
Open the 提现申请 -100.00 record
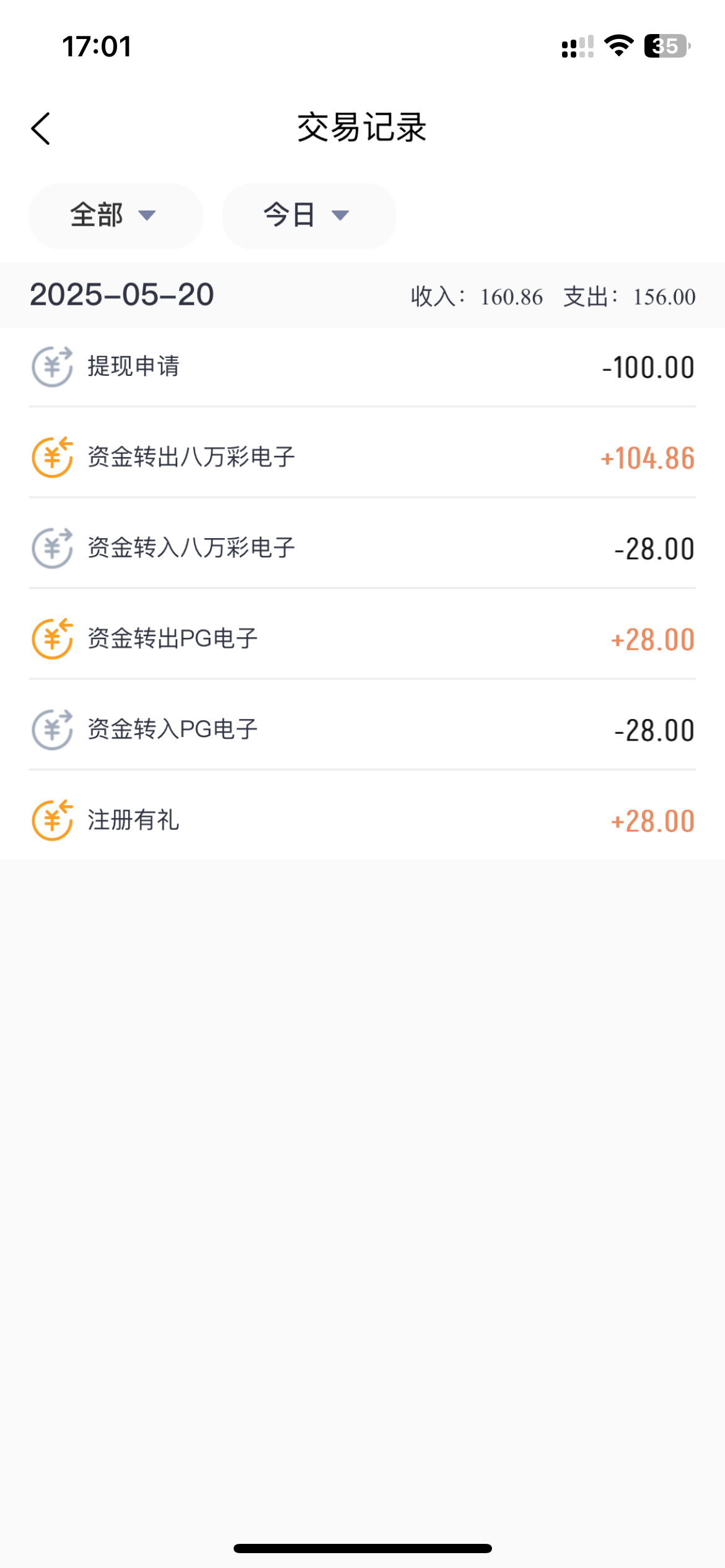[x=362, y=367]
